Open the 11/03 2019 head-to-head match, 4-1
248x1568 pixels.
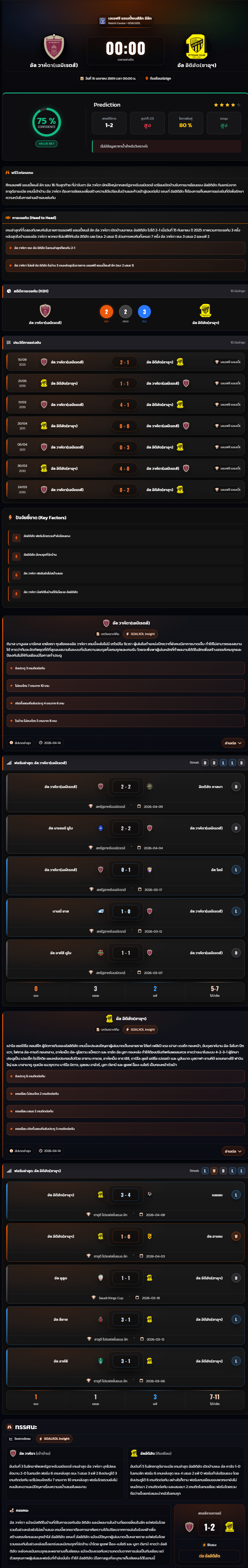click(124, 405)
